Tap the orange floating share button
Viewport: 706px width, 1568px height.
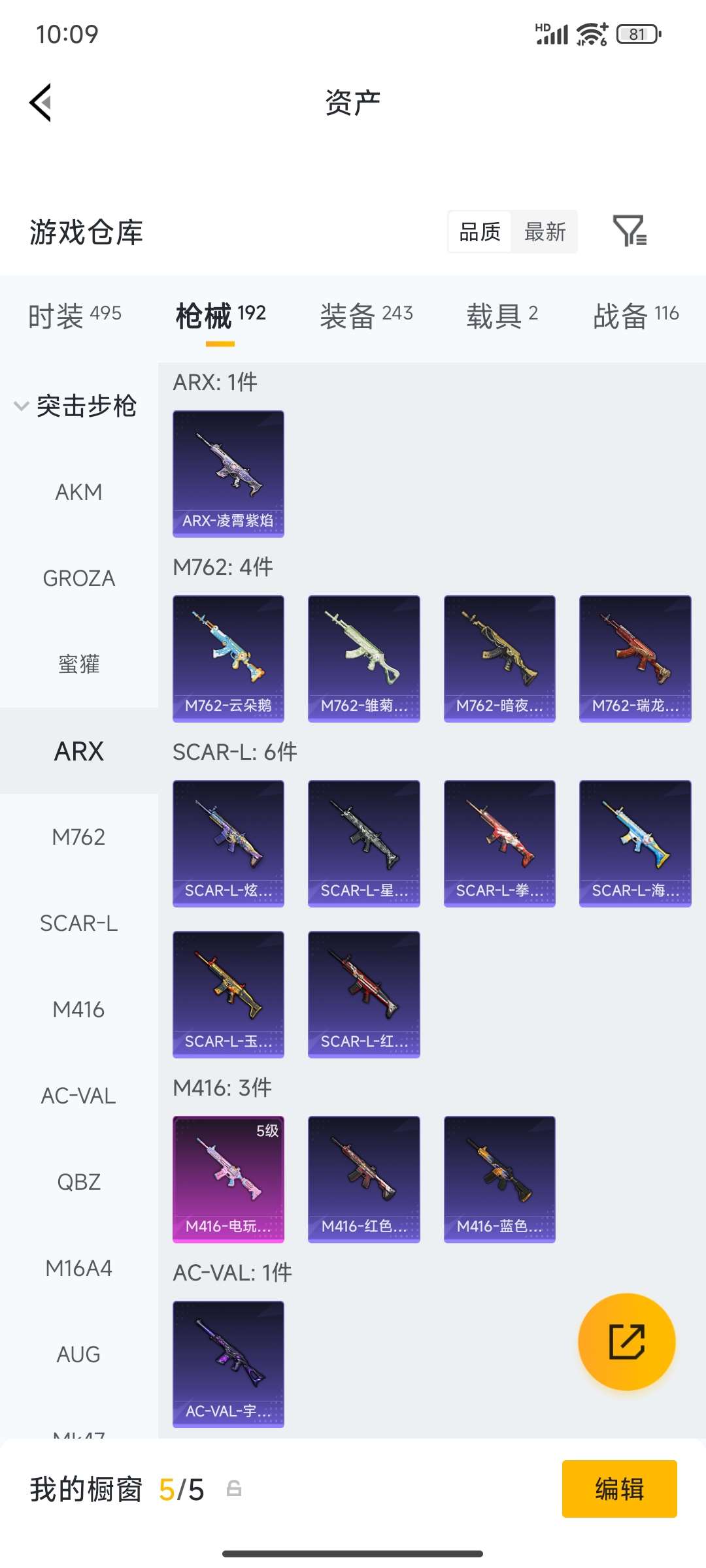pos(626,1341)
